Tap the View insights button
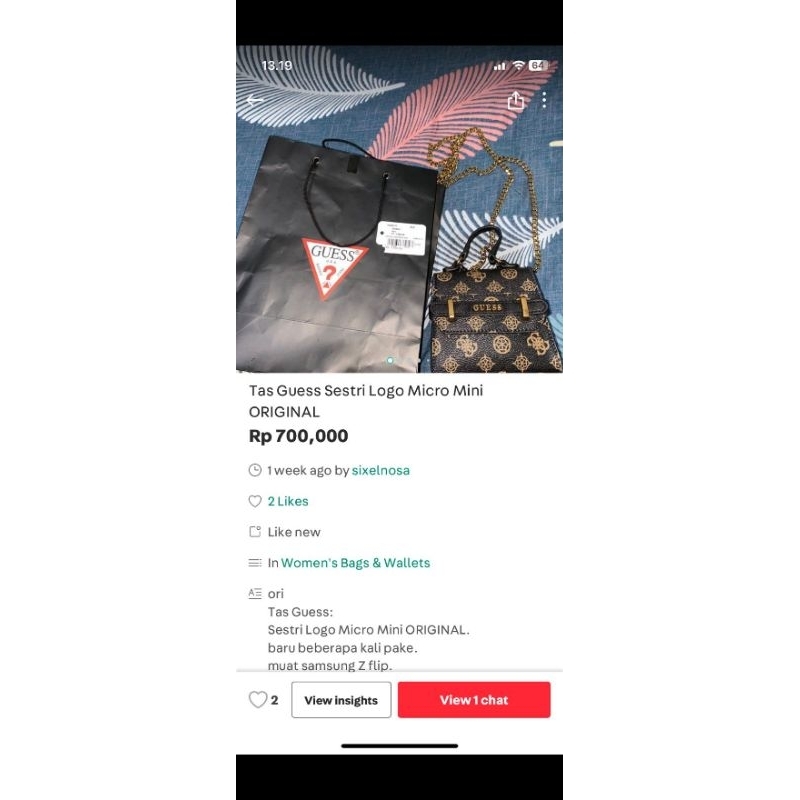The width and height of the screenshot is (800, 800). tap(341, 700)
